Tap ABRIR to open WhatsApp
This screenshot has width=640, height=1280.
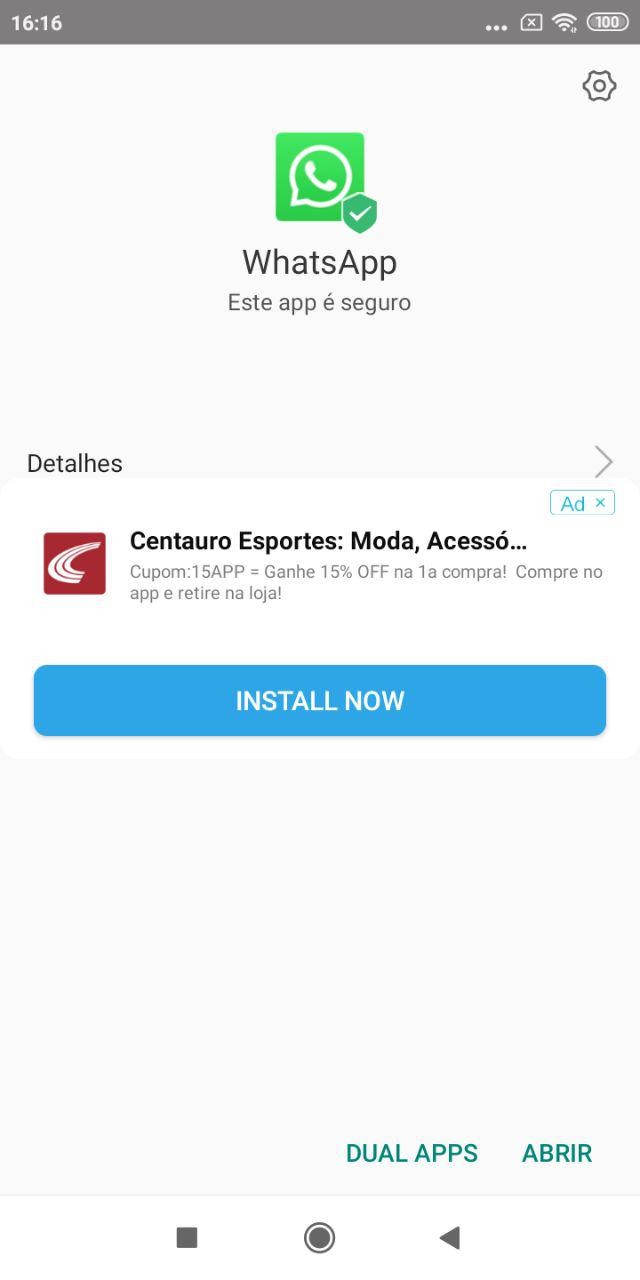(x=557, y=1153)
